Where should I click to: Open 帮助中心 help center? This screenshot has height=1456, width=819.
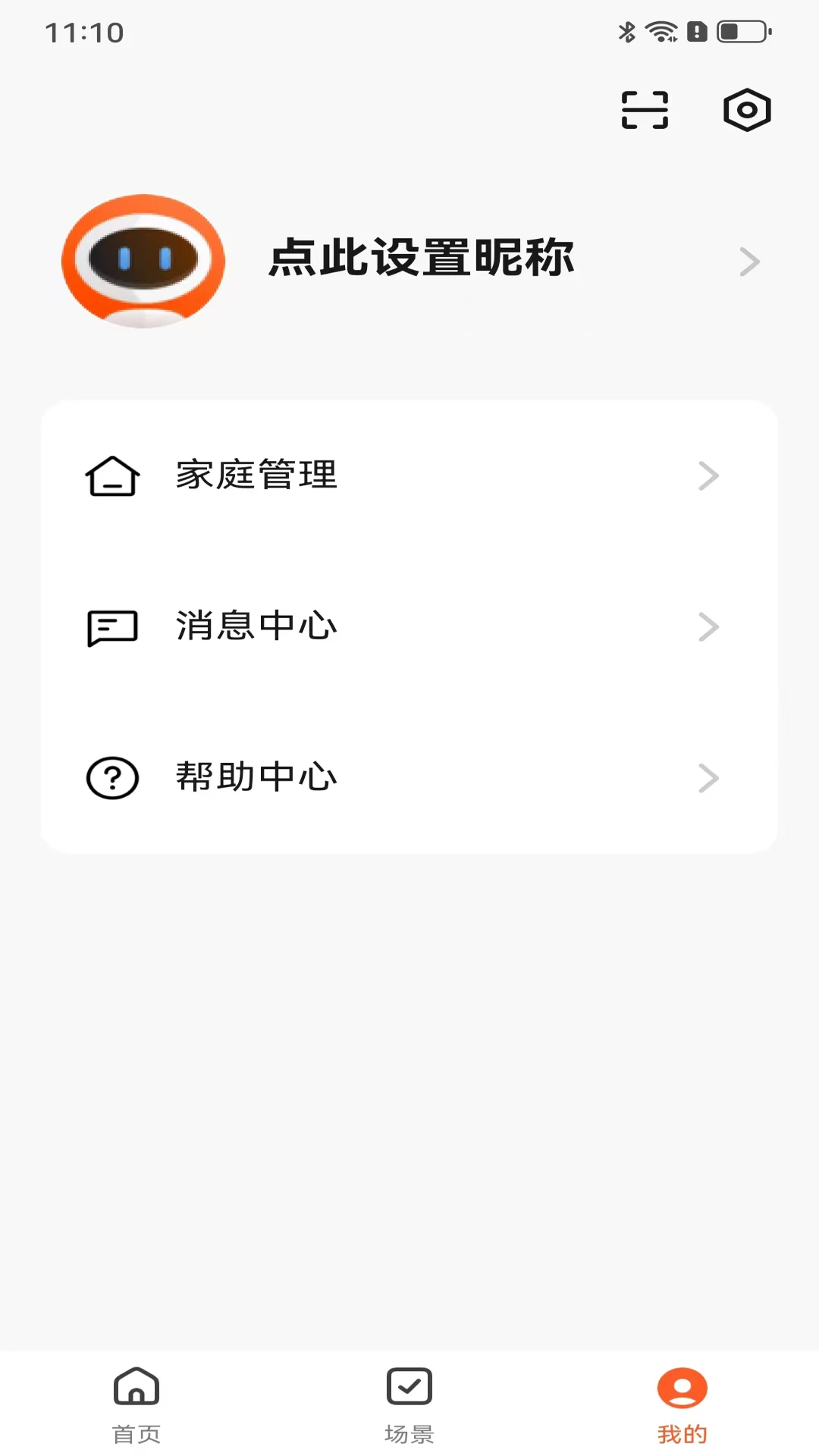256,777
